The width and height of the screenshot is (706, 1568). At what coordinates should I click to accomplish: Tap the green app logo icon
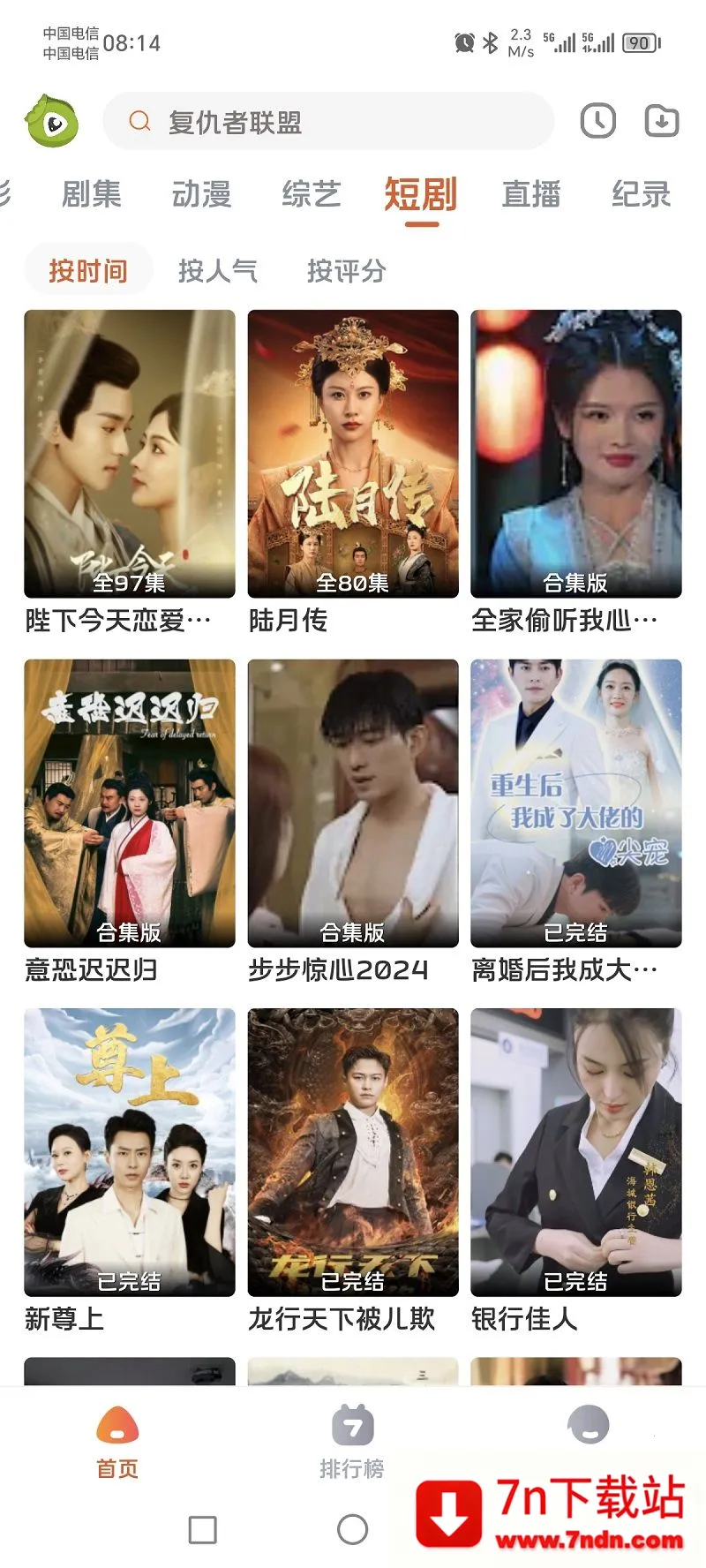pos(50,122)
